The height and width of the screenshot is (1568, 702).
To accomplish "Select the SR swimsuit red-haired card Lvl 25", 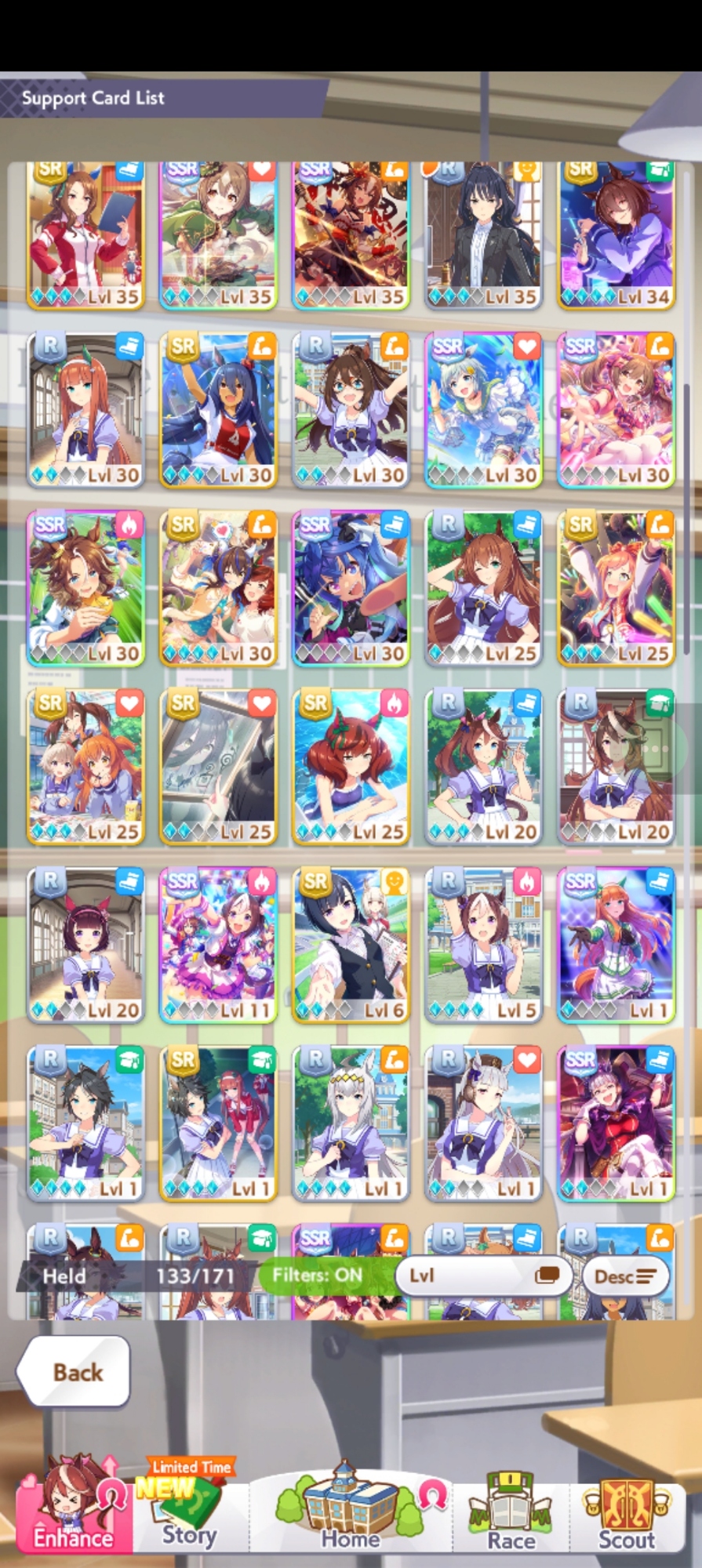I will 351,767.
